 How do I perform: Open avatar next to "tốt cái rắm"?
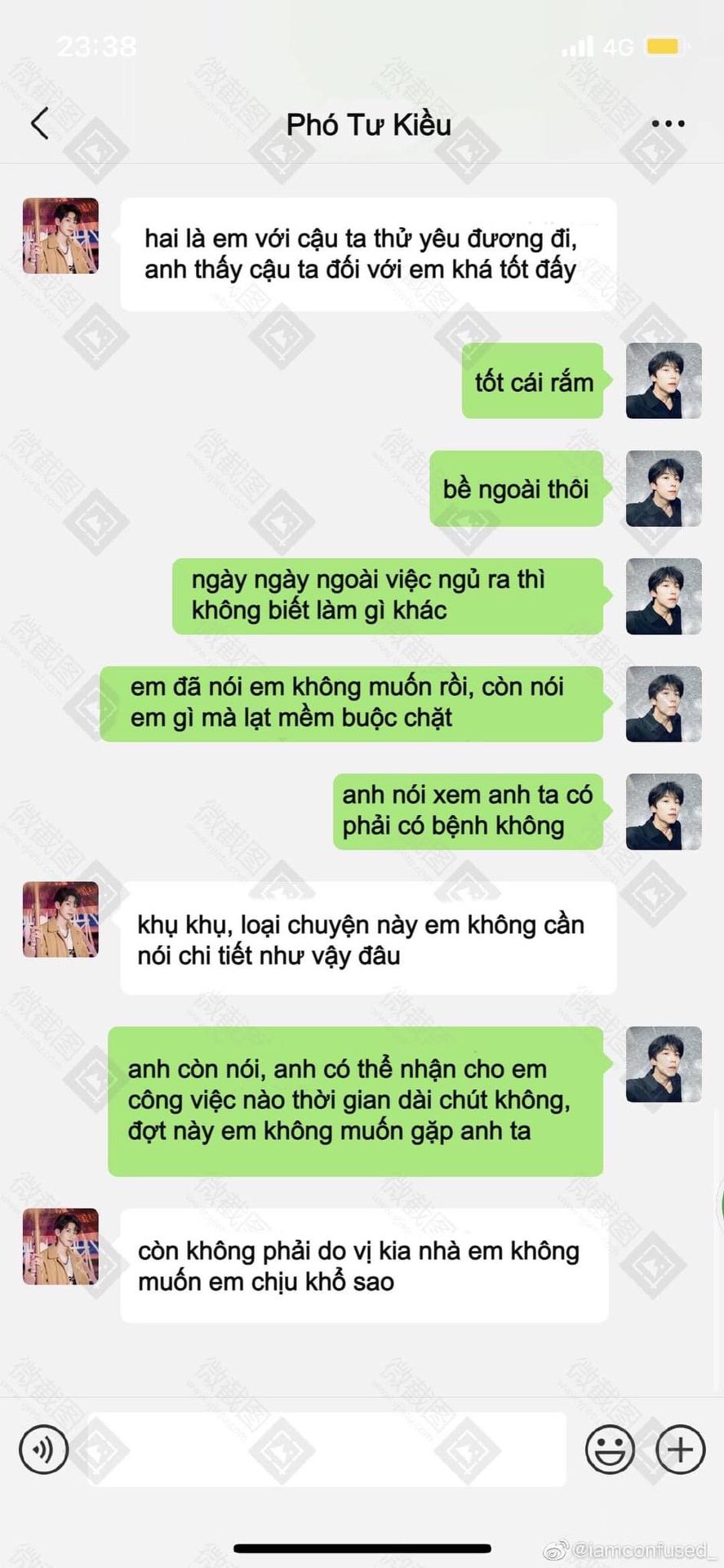click(x=663, y=381)
